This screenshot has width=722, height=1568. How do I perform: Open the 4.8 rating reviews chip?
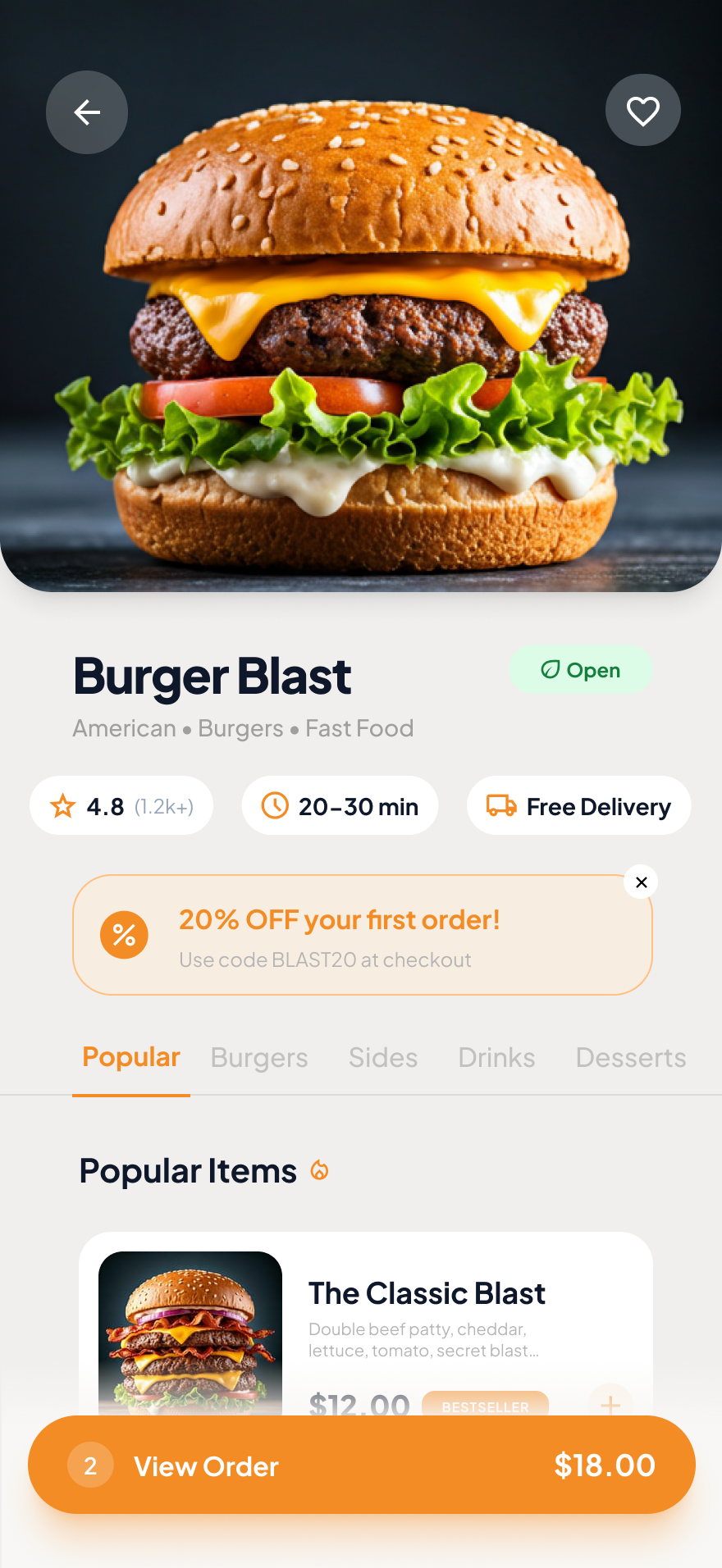click(x=121, y=806)
